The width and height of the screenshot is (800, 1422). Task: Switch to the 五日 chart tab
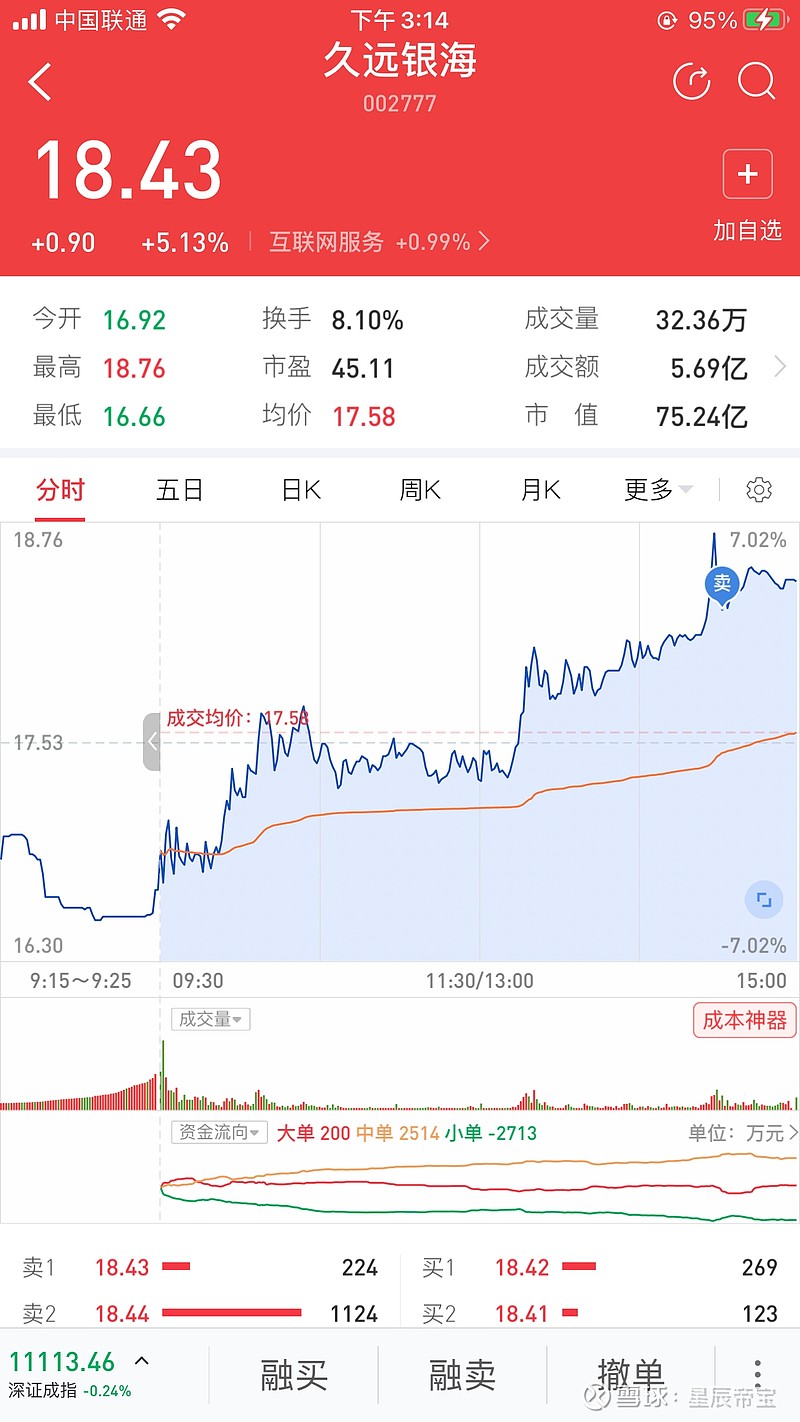[180, 490]
